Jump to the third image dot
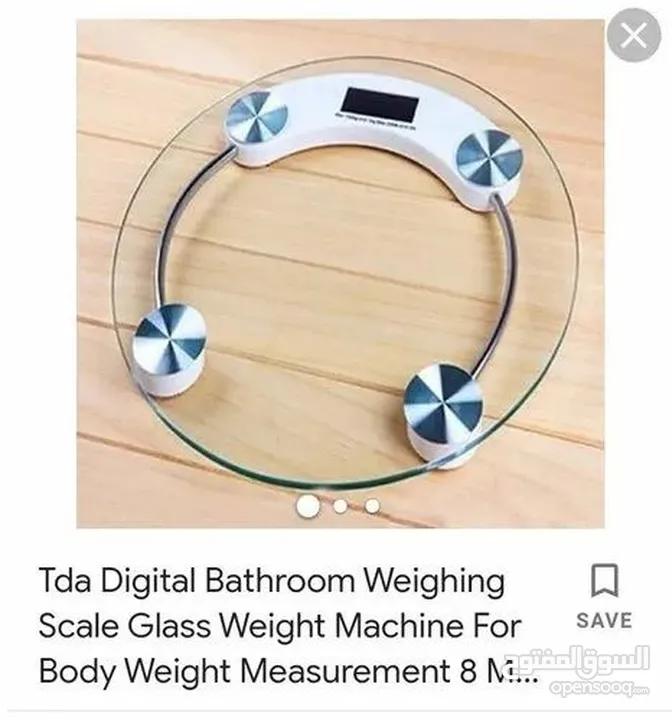Viewport: 672px width, 720px height. (372, 506)
